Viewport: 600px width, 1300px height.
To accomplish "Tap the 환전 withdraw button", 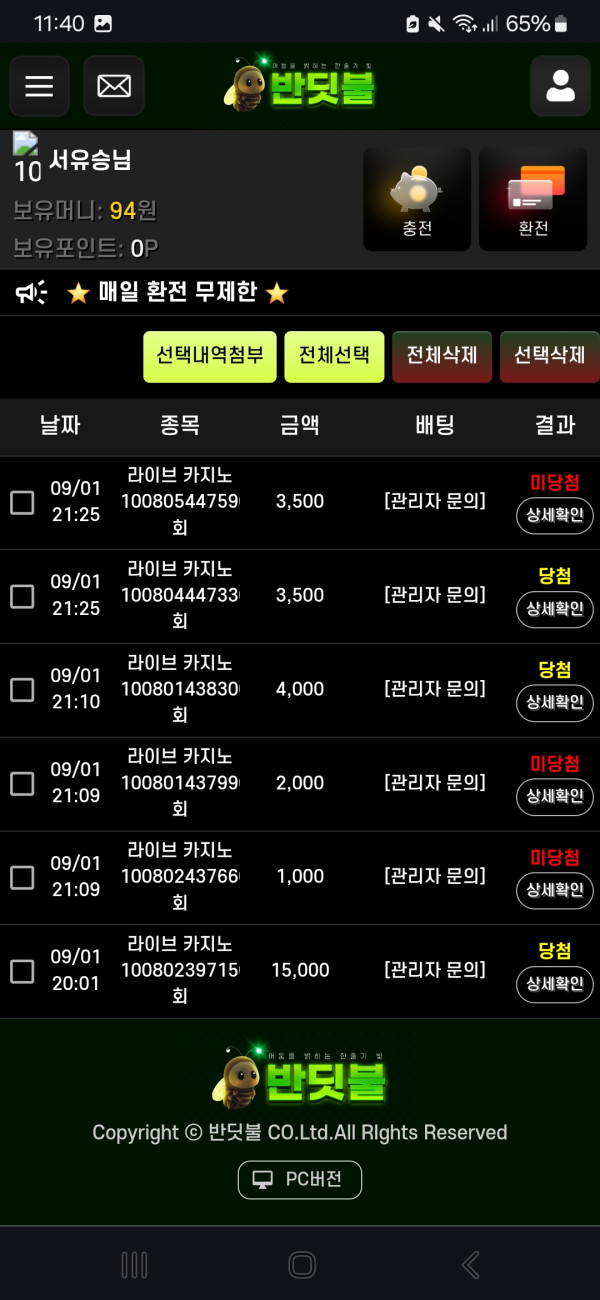I will coord(533,199).
